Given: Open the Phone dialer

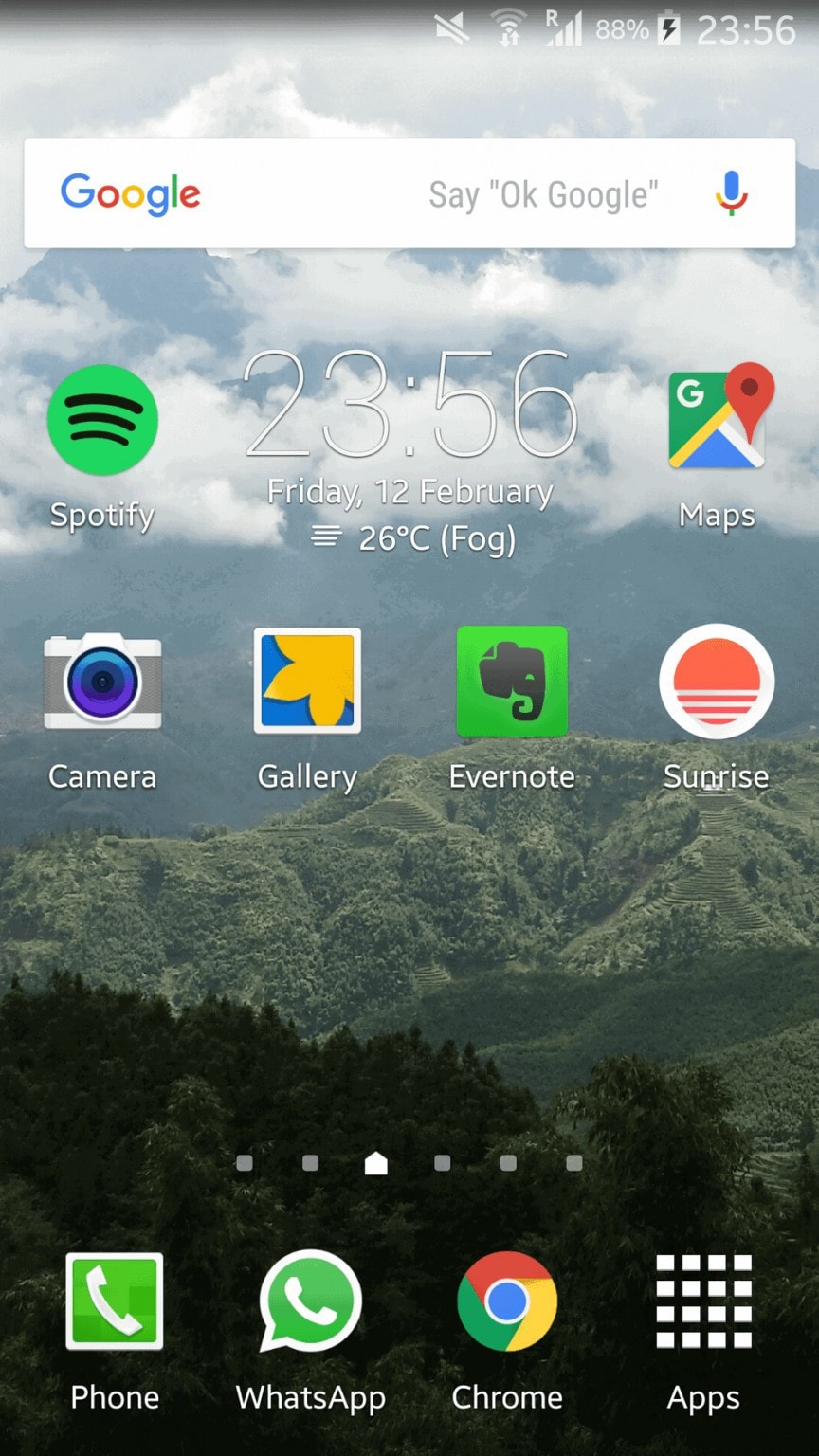Looking at the screenshot, I should click(115, 1301).
